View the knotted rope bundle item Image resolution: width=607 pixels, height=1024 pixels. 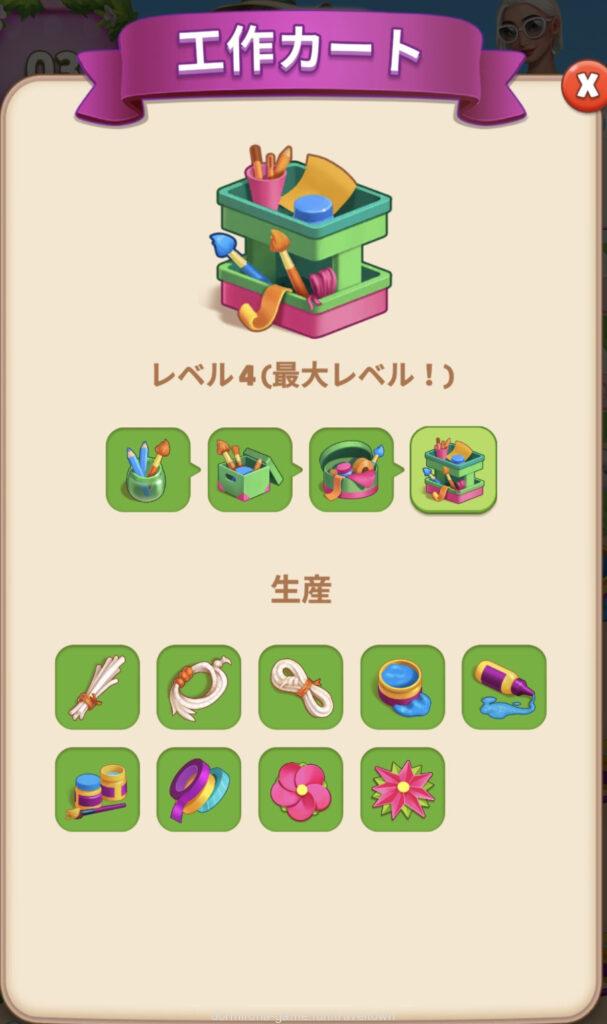click(301, 687)
